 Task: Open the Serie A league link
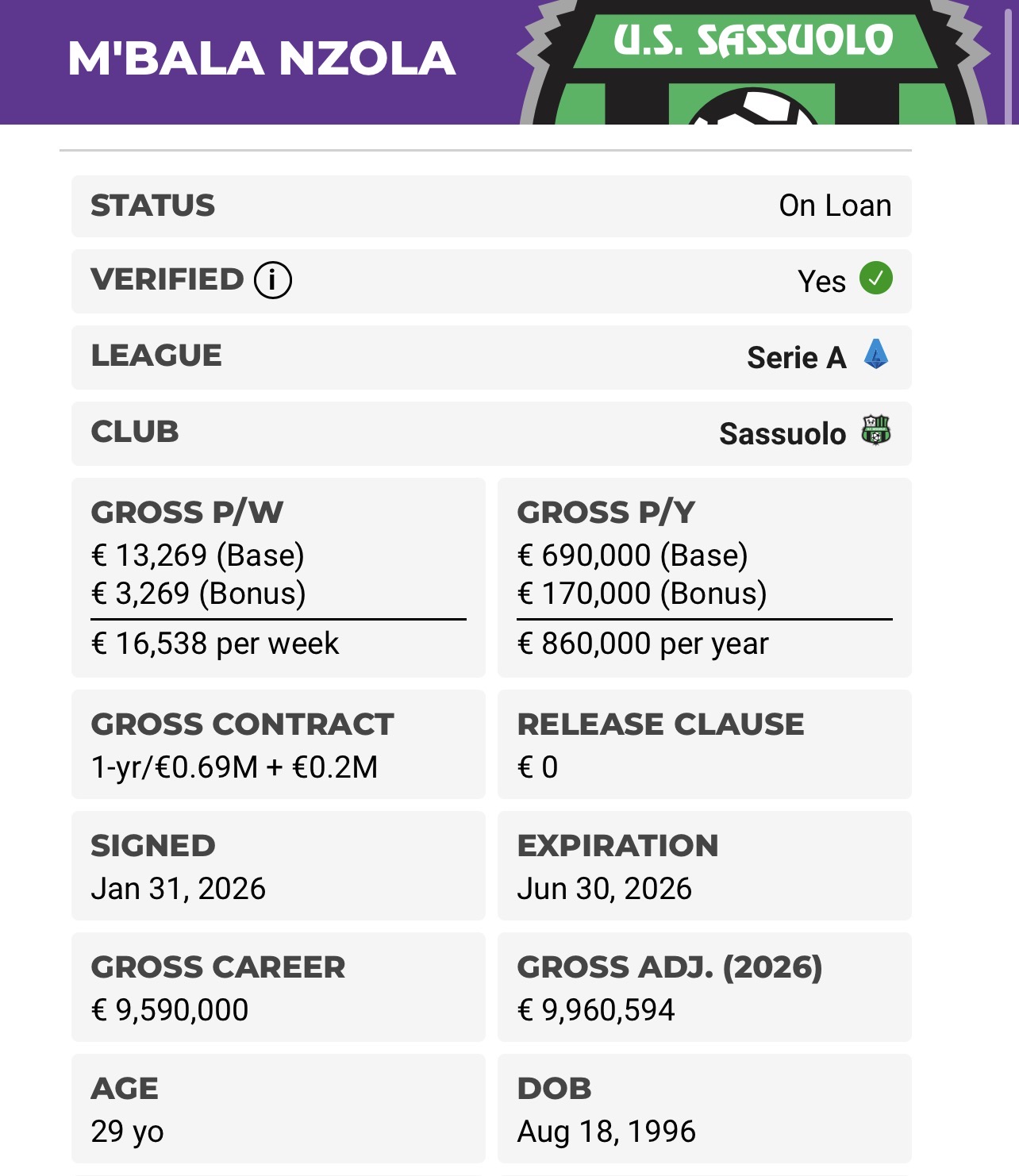(x=796, y=358)
